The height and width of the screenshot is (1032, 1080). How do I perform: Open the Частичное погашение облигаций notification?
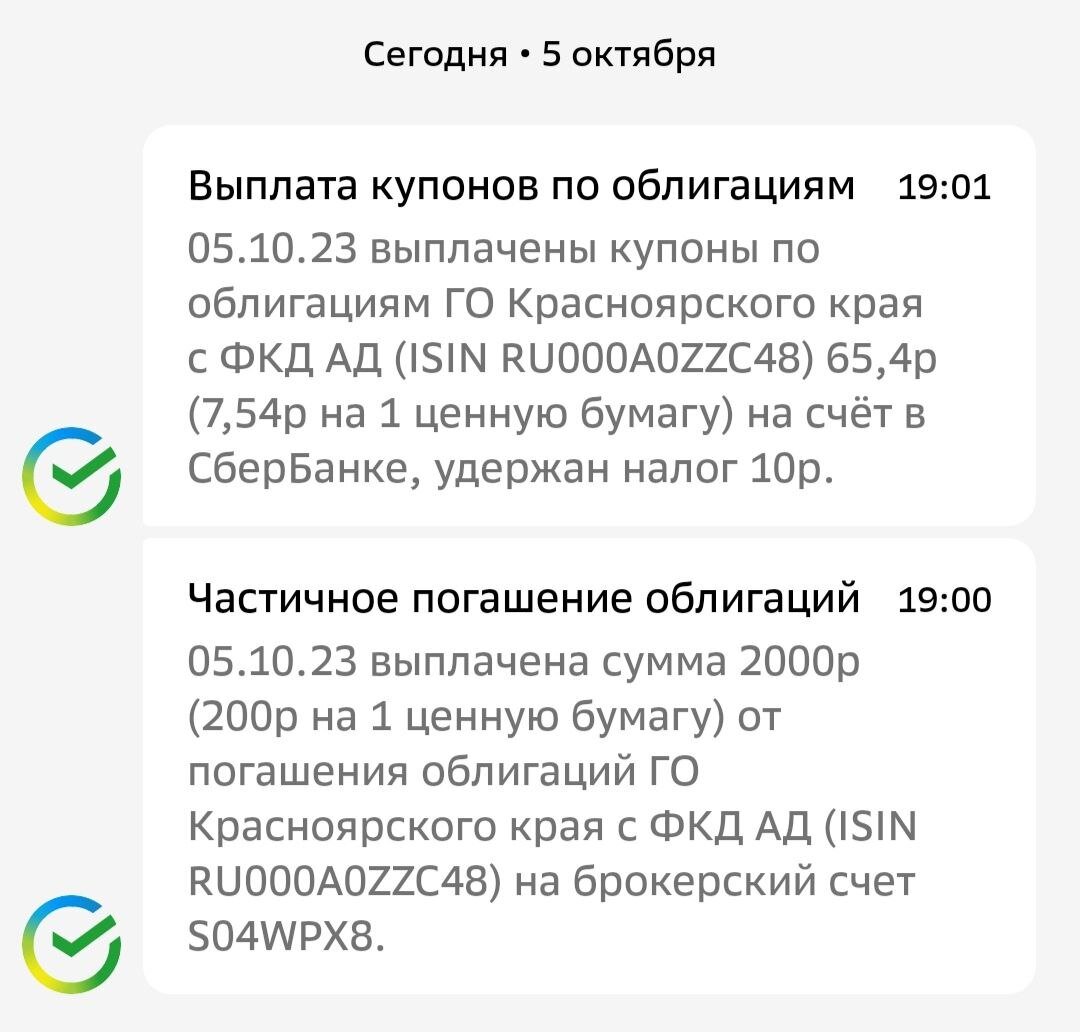(x=589, y=766)
